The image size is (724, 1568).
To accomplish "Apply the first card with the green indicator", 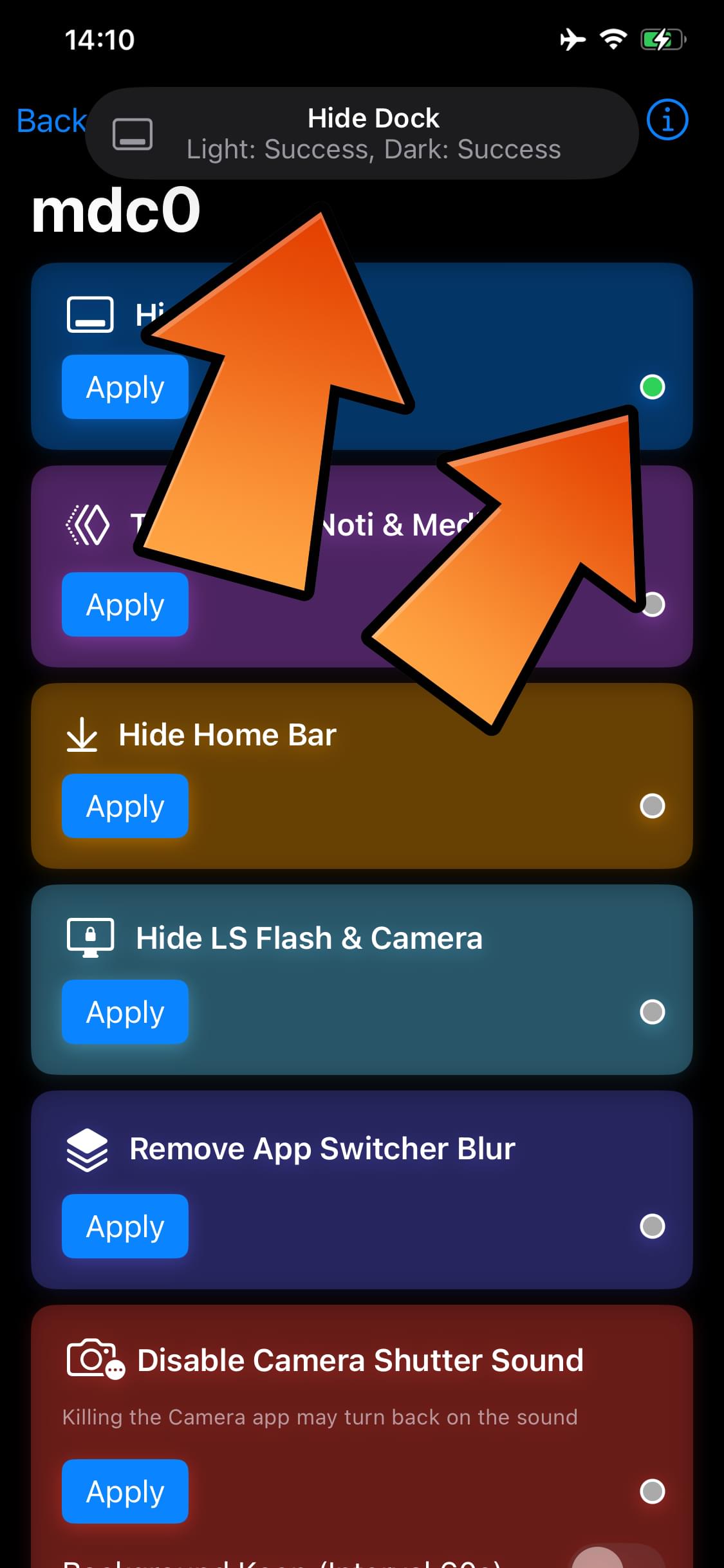I will tap(125, 387).
